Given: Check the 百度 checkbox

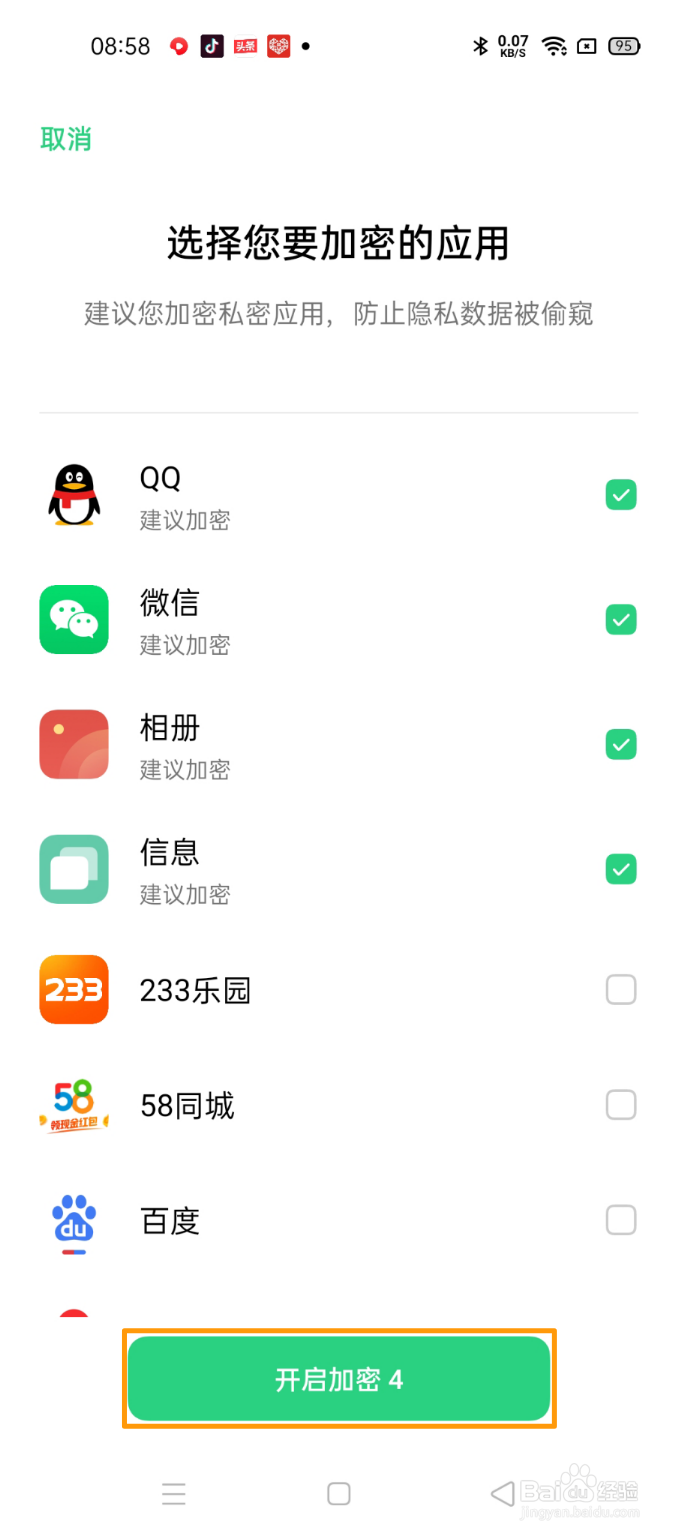Looking at the screenshot, I should (x=621, y=1220).
